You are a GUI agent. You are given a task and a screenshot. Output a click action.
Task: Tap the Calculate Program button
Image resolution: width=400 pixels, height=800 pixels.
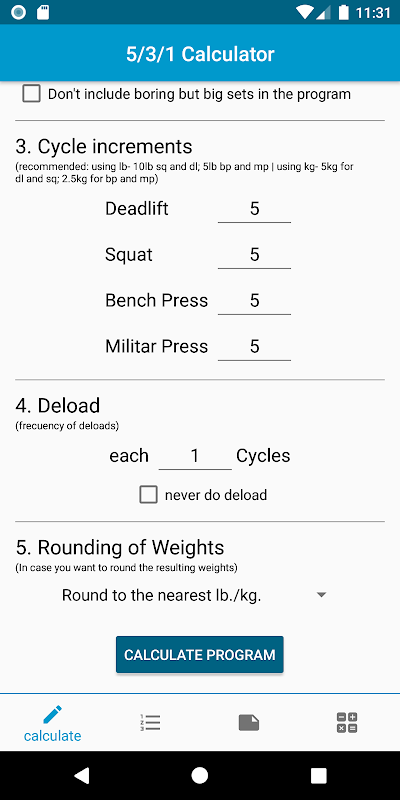pos(199,655)
